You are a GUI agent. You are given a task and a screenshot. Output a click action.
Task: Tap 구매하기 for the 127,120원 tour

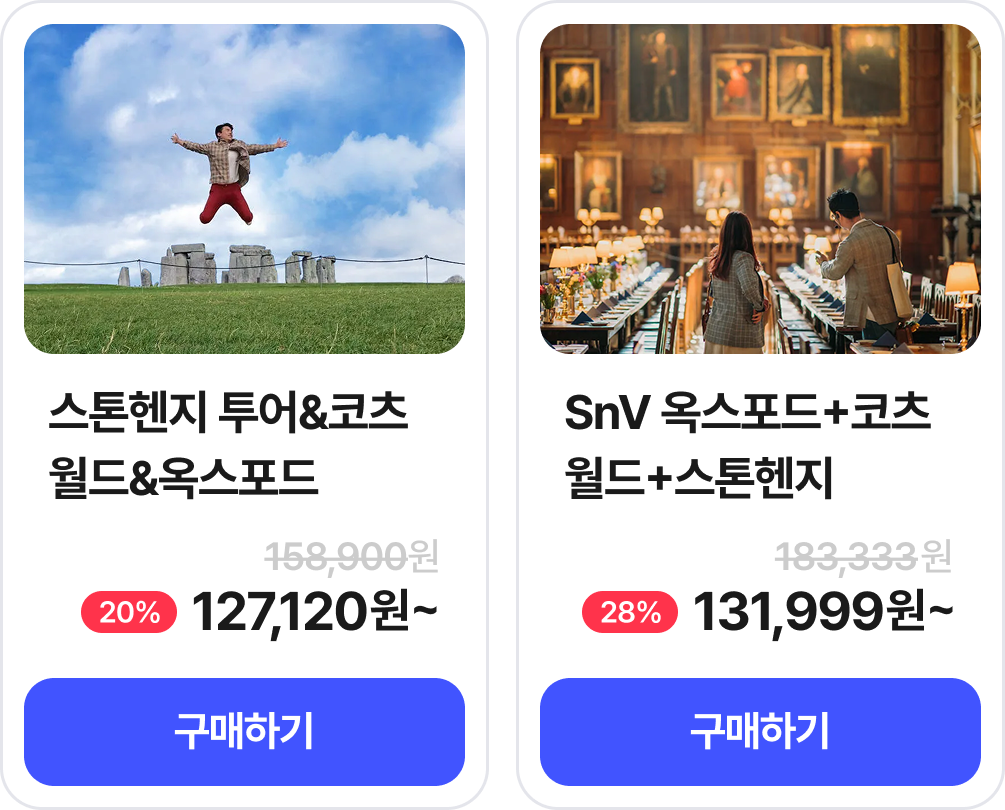tap(244, 732)
